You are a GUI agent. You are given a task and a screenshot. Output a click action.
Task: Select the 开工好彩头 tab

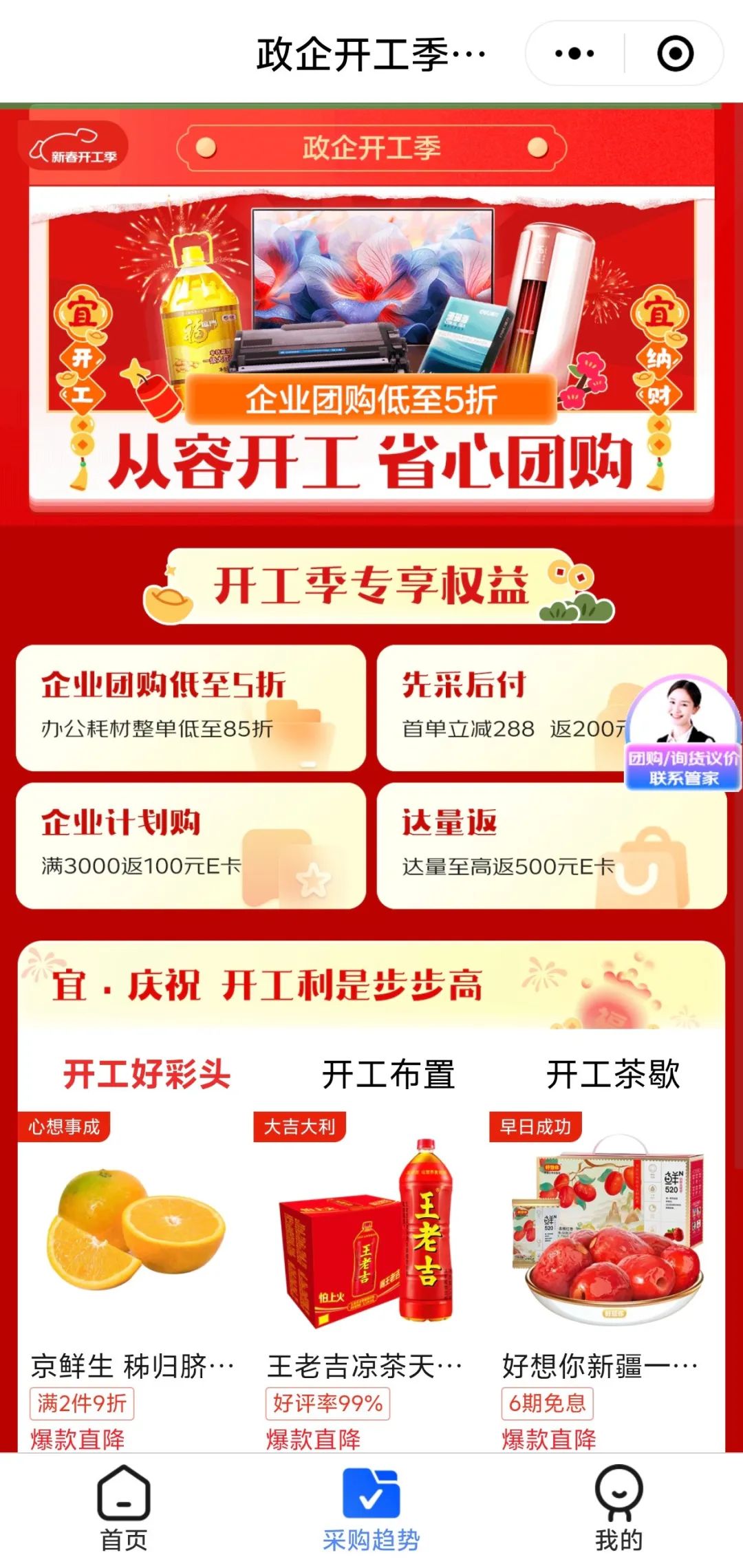click(x=147, y=1074)
